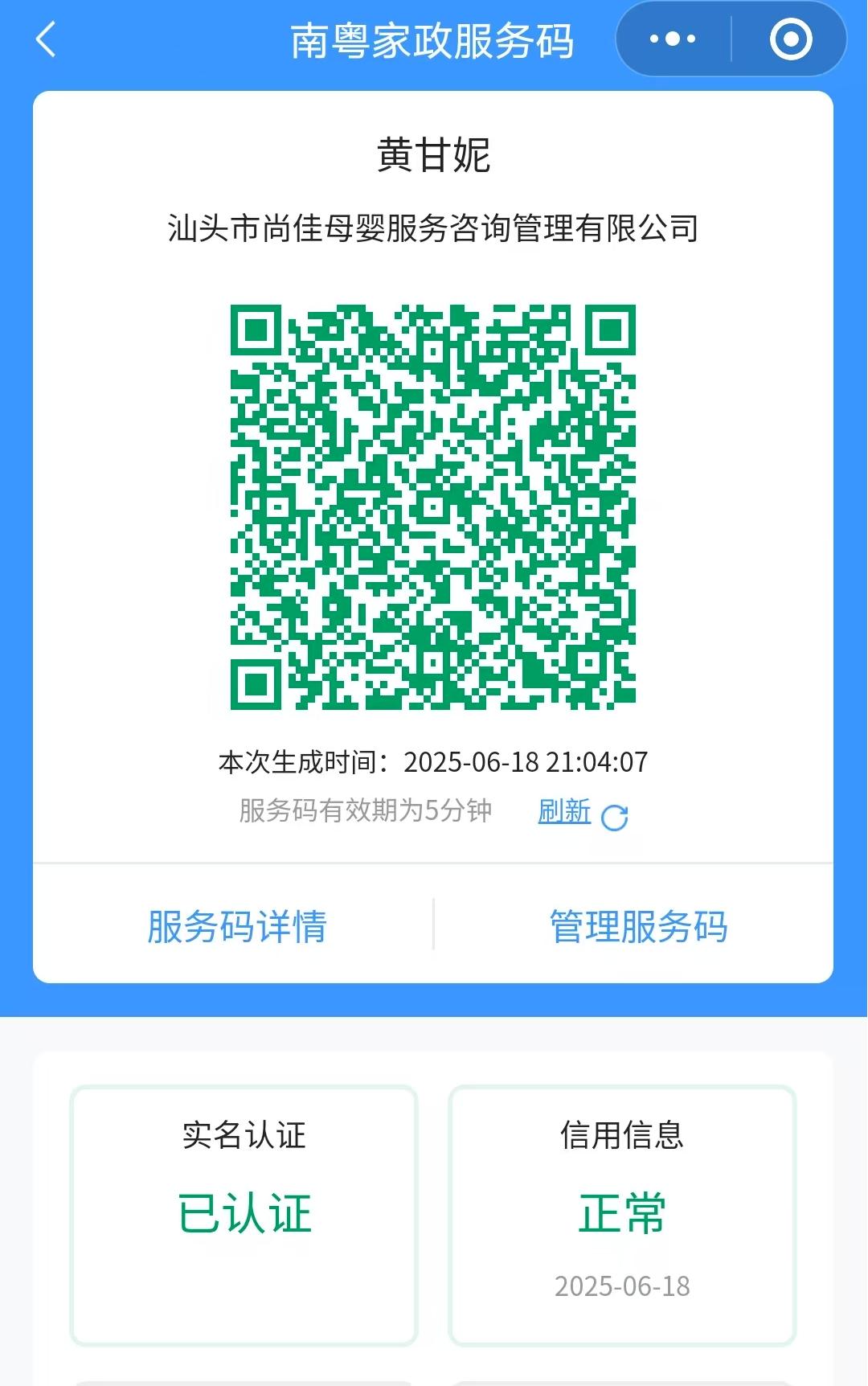Viewport: 868px width, 1386px height.
Task: Go back using the top-left arrow
Action: 46,39
